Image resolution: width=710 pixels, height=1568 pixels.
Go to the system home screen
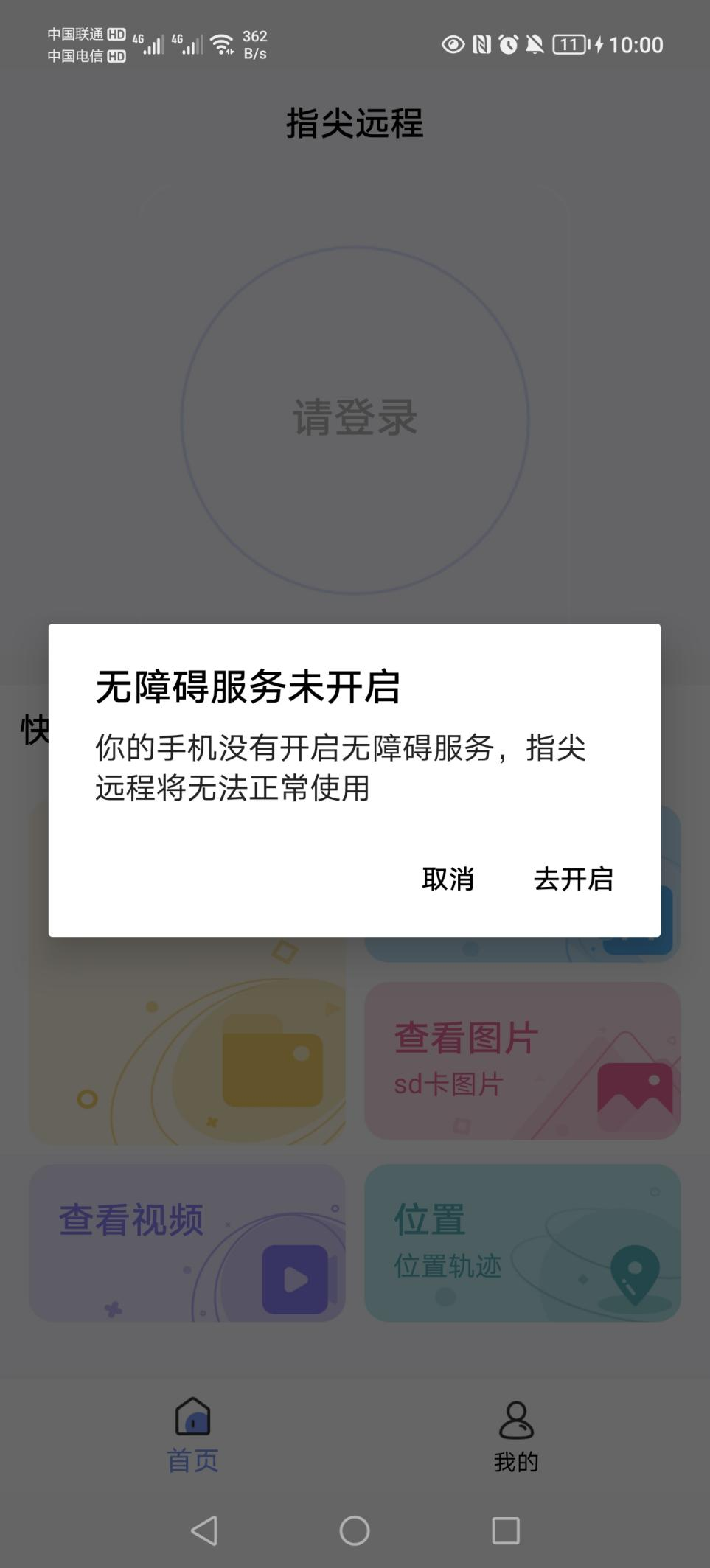[355, 1531]
